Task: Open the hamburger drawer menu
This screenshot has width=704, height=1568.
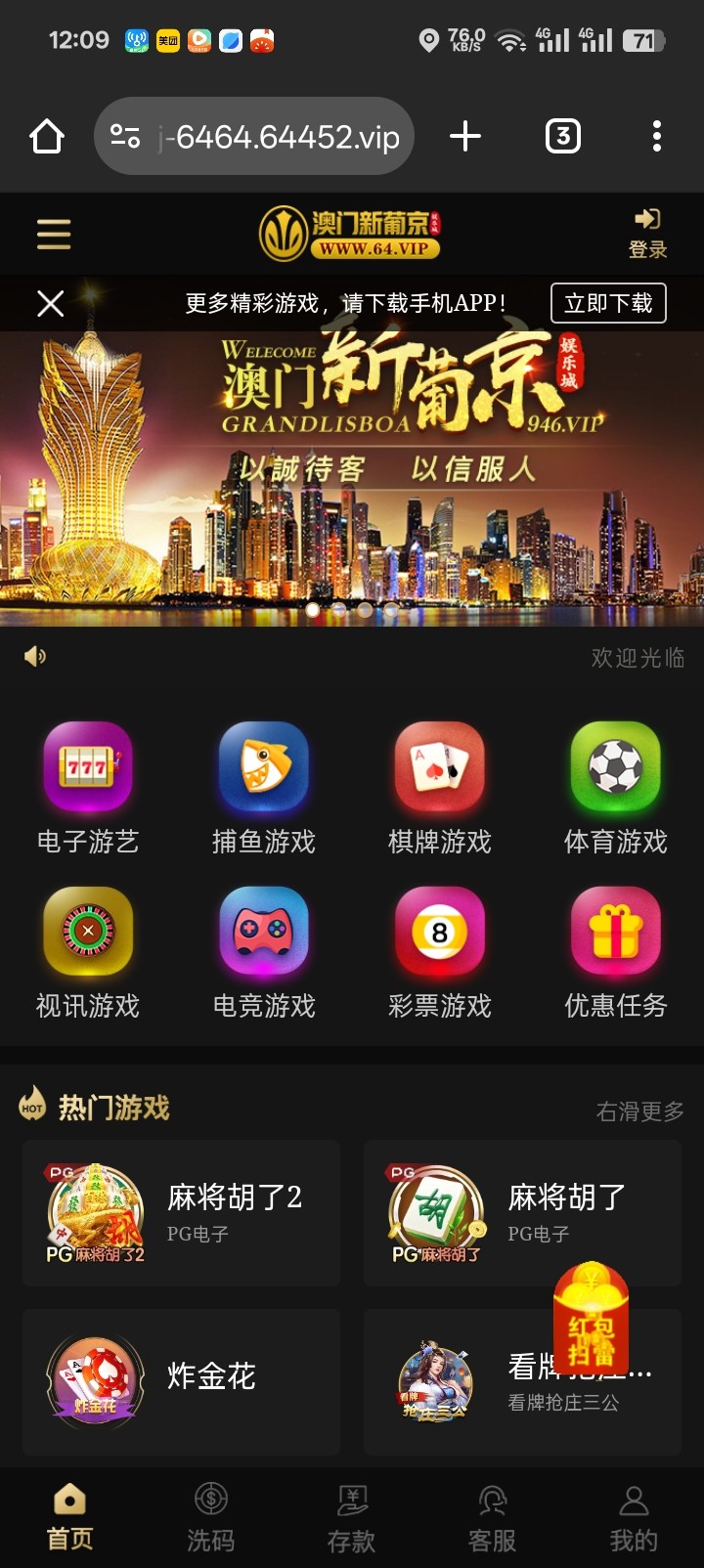Action: tap(54, 235)
